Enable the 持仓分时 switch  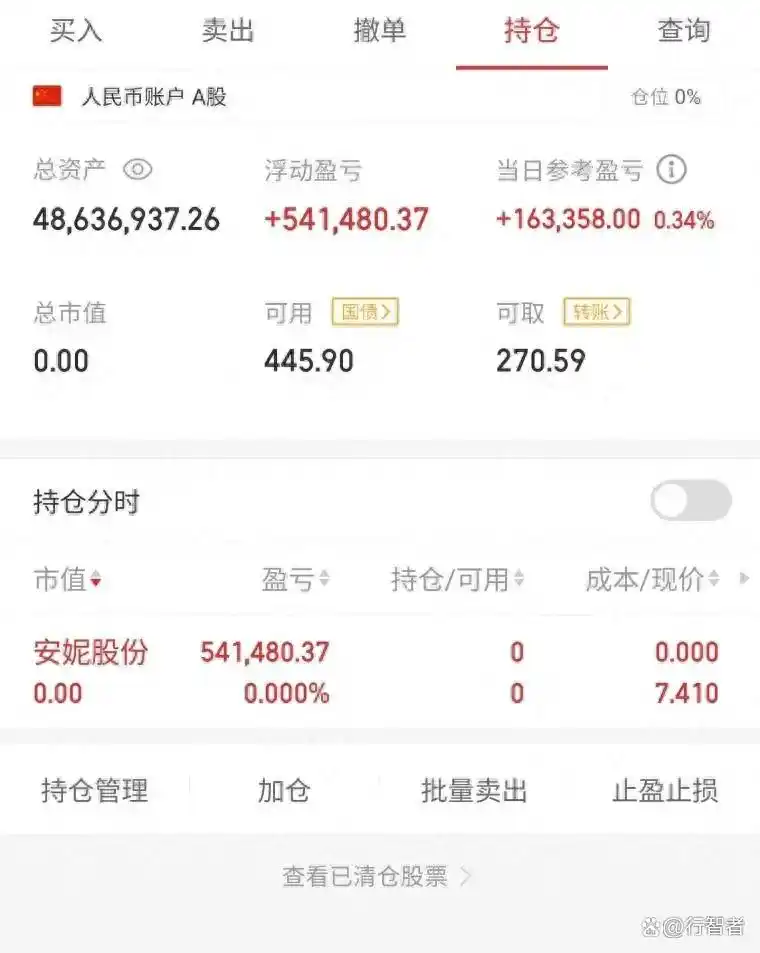(689, 501)
